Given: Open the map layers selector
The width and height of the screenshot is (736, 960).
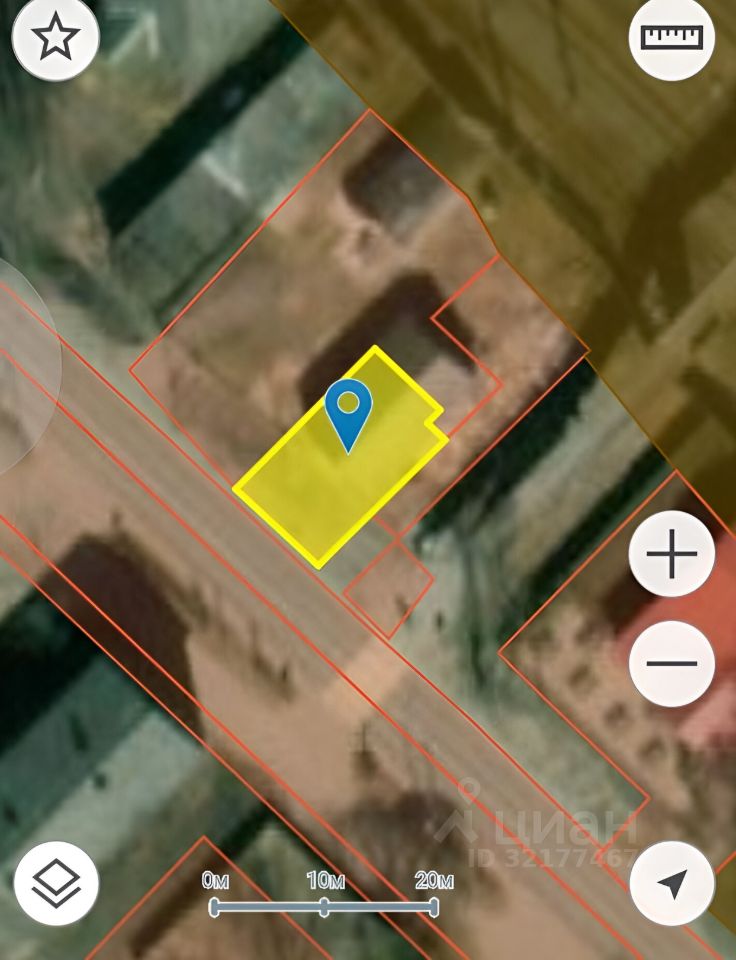Looking at the screenshot, I should pyautogui.click(x=56, y=882).
